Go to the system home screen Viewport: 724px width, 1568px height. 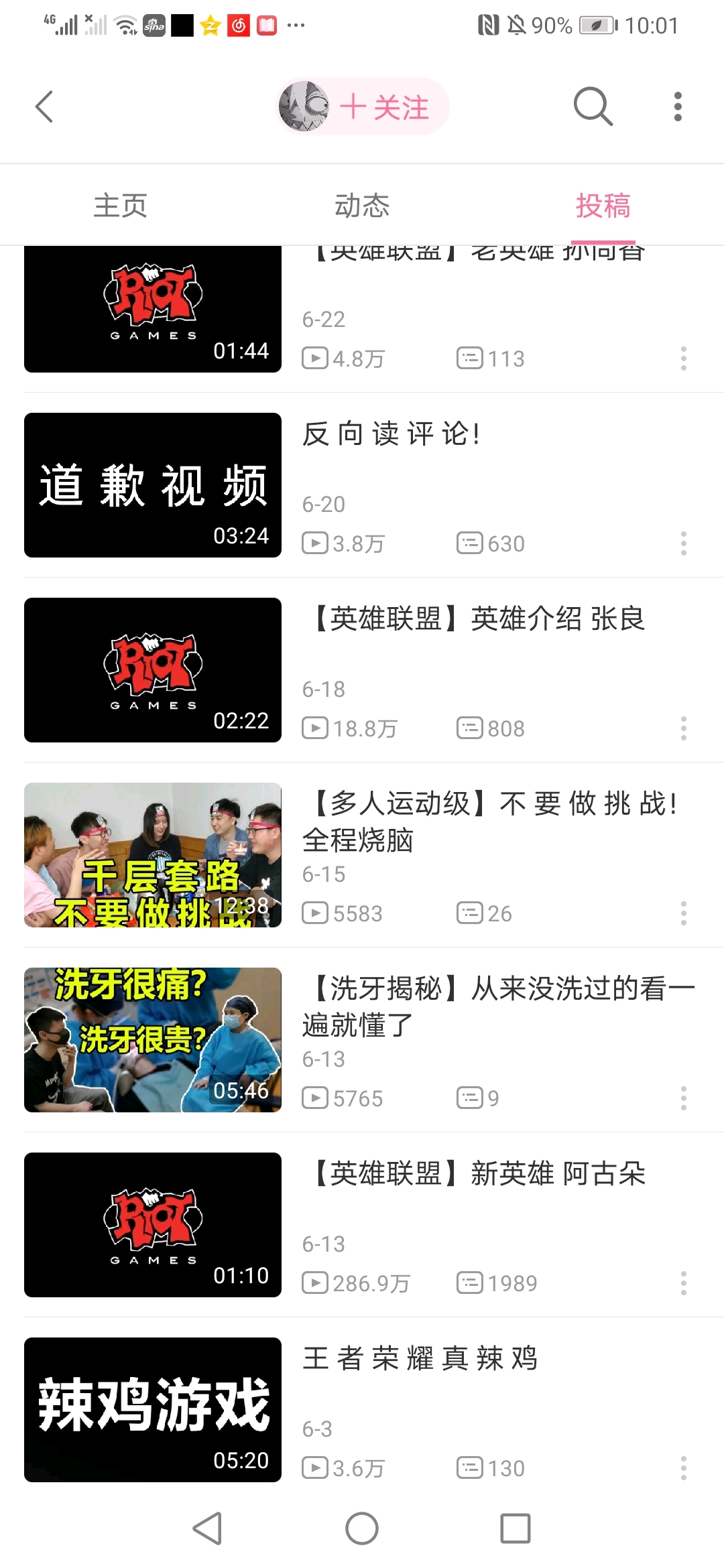(x=362, y=1528)
